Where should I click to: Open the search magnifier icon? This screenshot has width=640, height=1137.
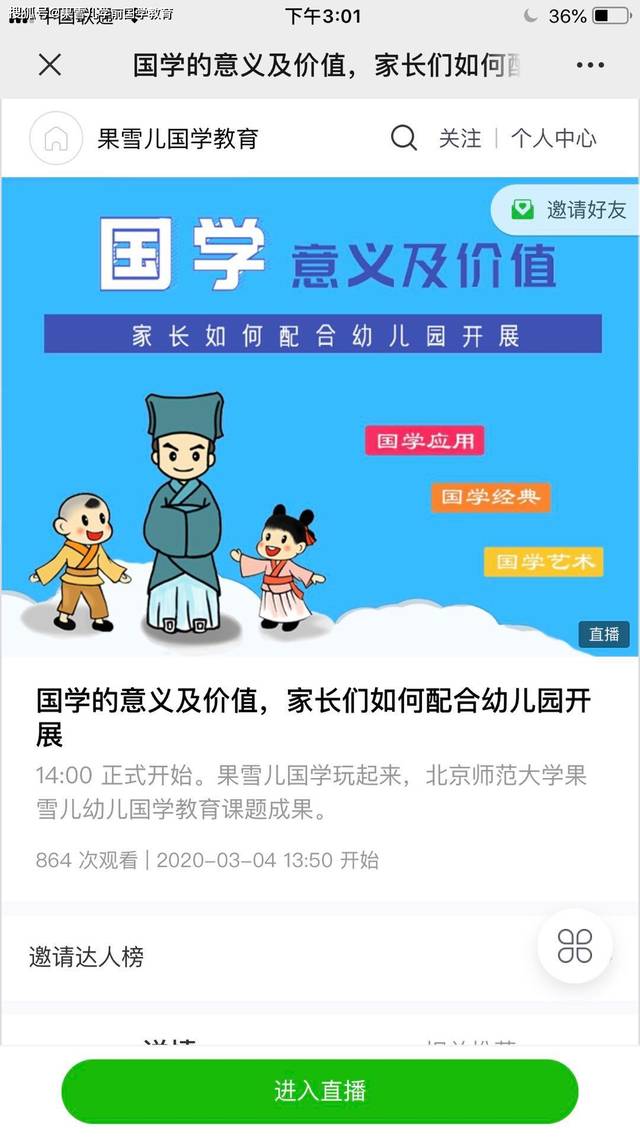404,138
